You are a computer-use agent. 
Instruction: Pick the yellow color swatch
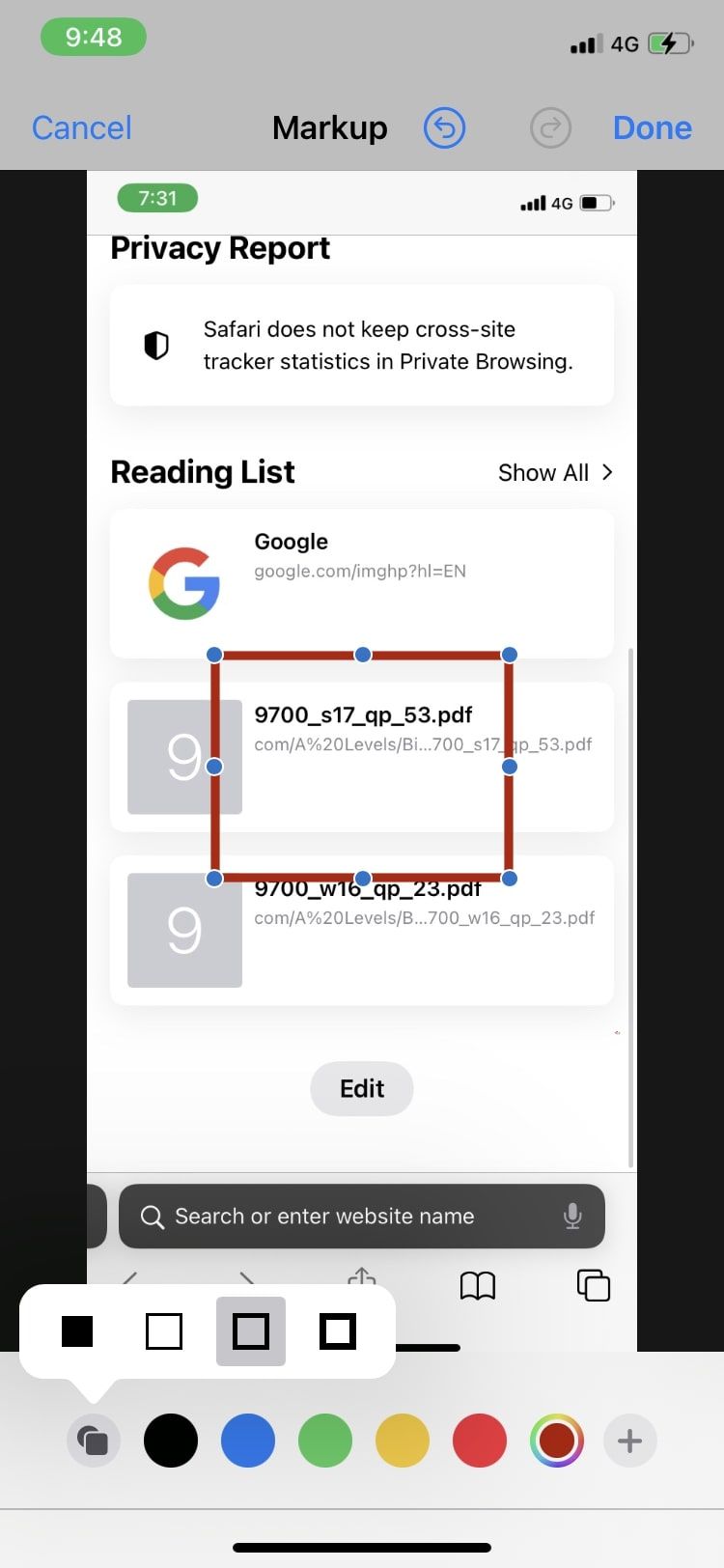403,1441
